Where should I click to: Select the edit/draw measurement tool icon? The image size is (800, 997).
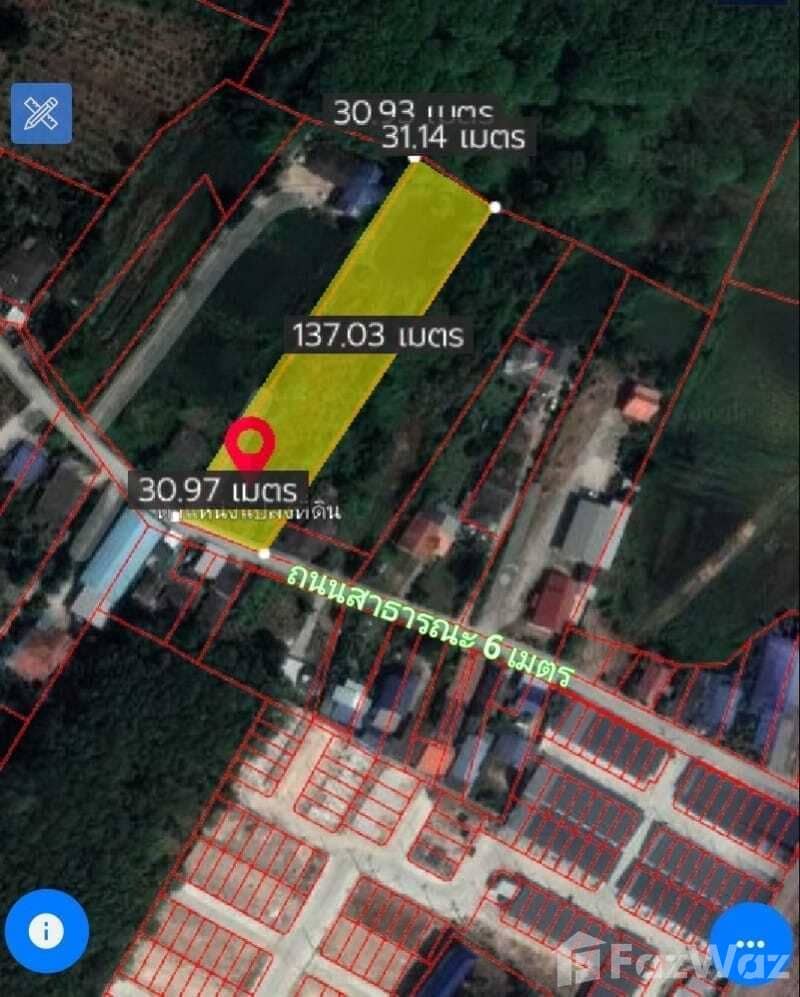point(40,113)
